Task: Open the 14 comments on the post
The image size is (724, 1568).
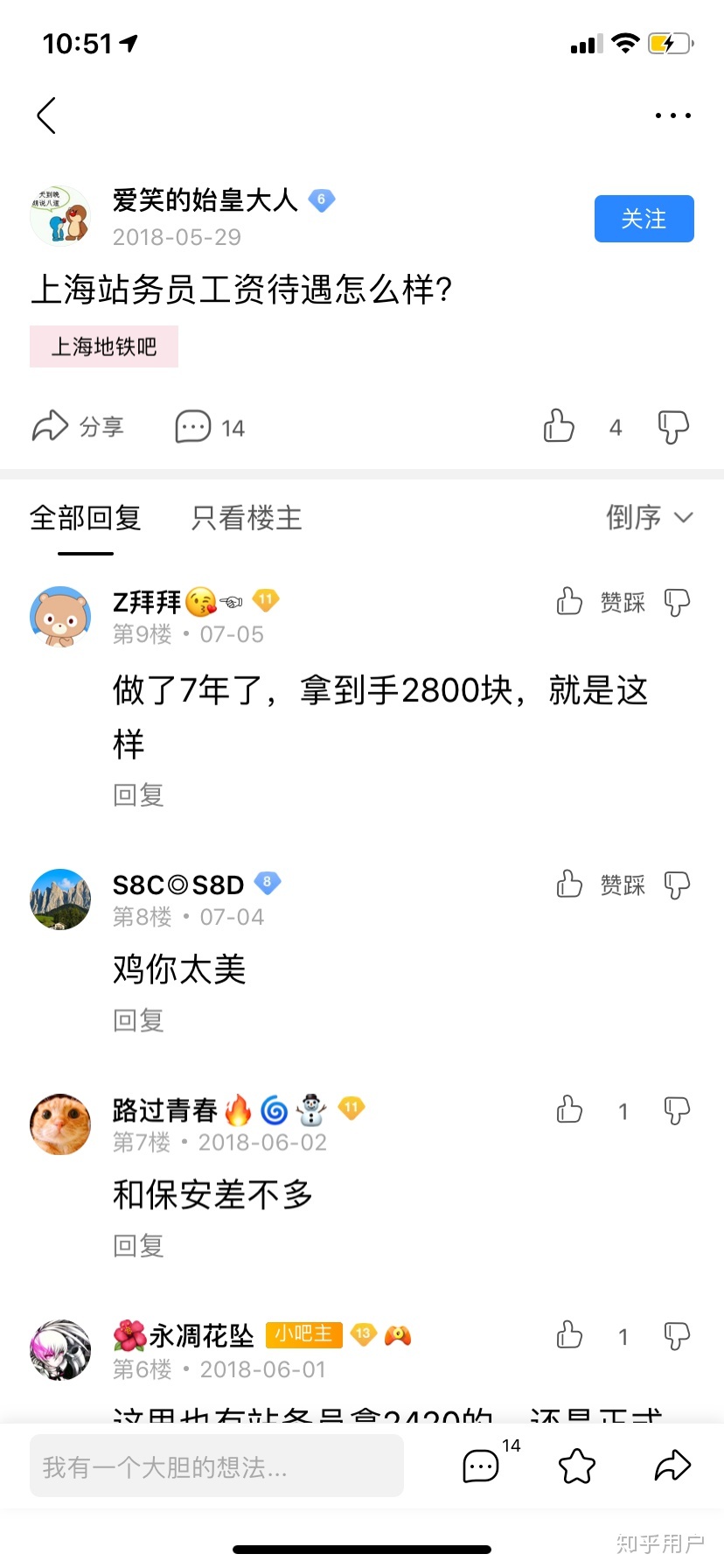Action: click(210, 427)
